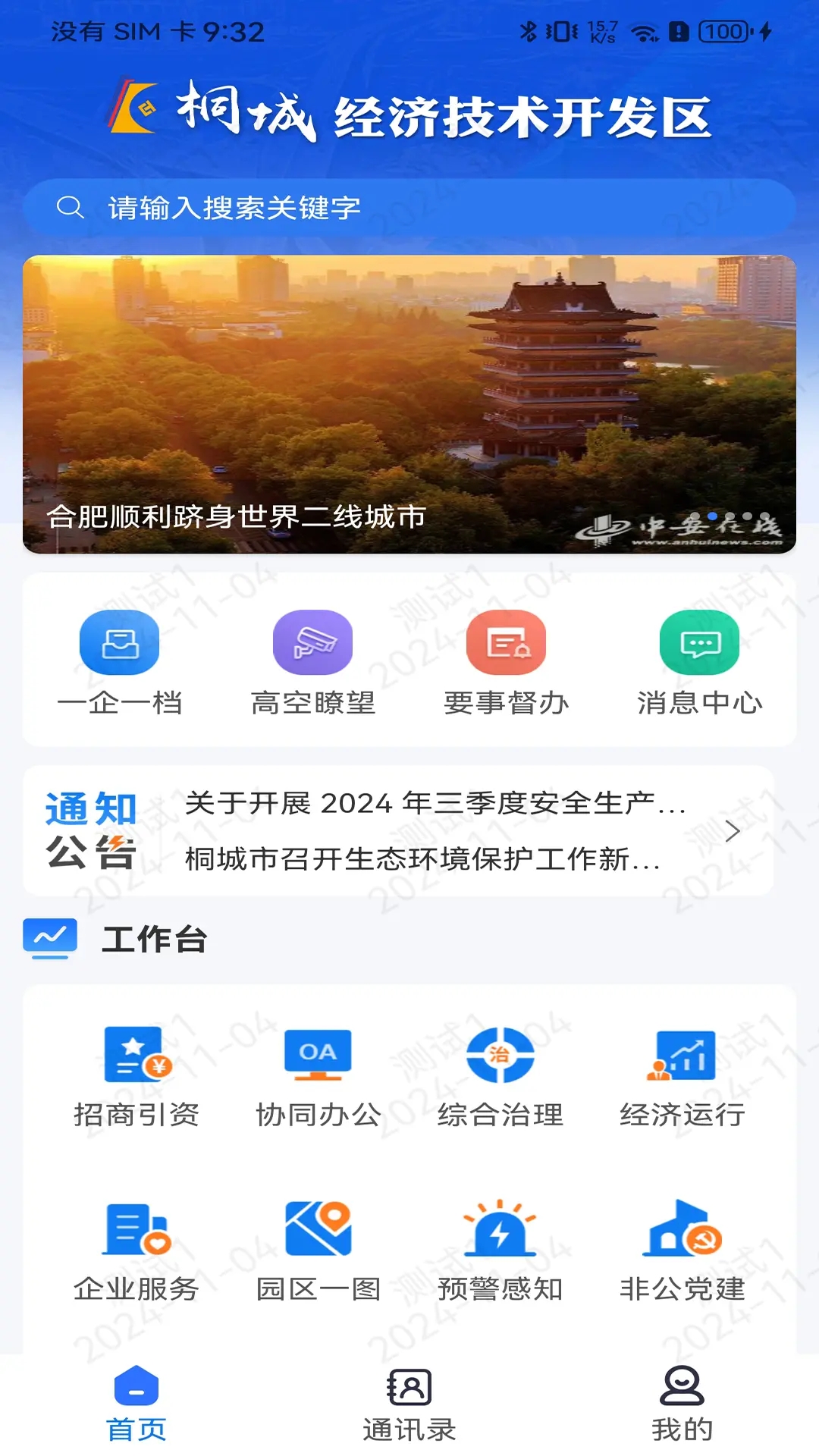
Task: Select the 首页 home tab
Action: pyautogui.click(x=136, y=1404)
